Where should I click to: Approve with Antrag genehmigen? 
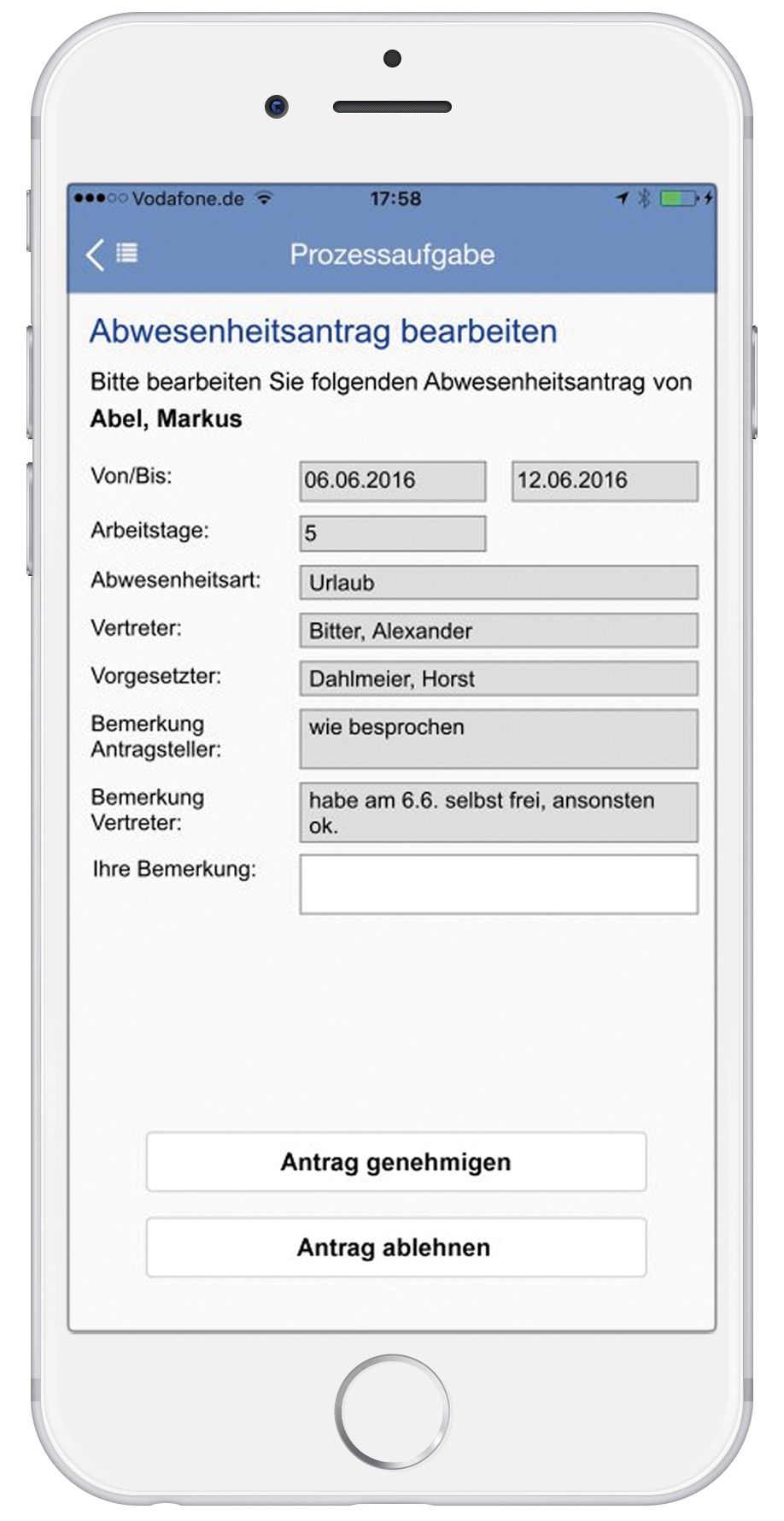pos(395,1162)
